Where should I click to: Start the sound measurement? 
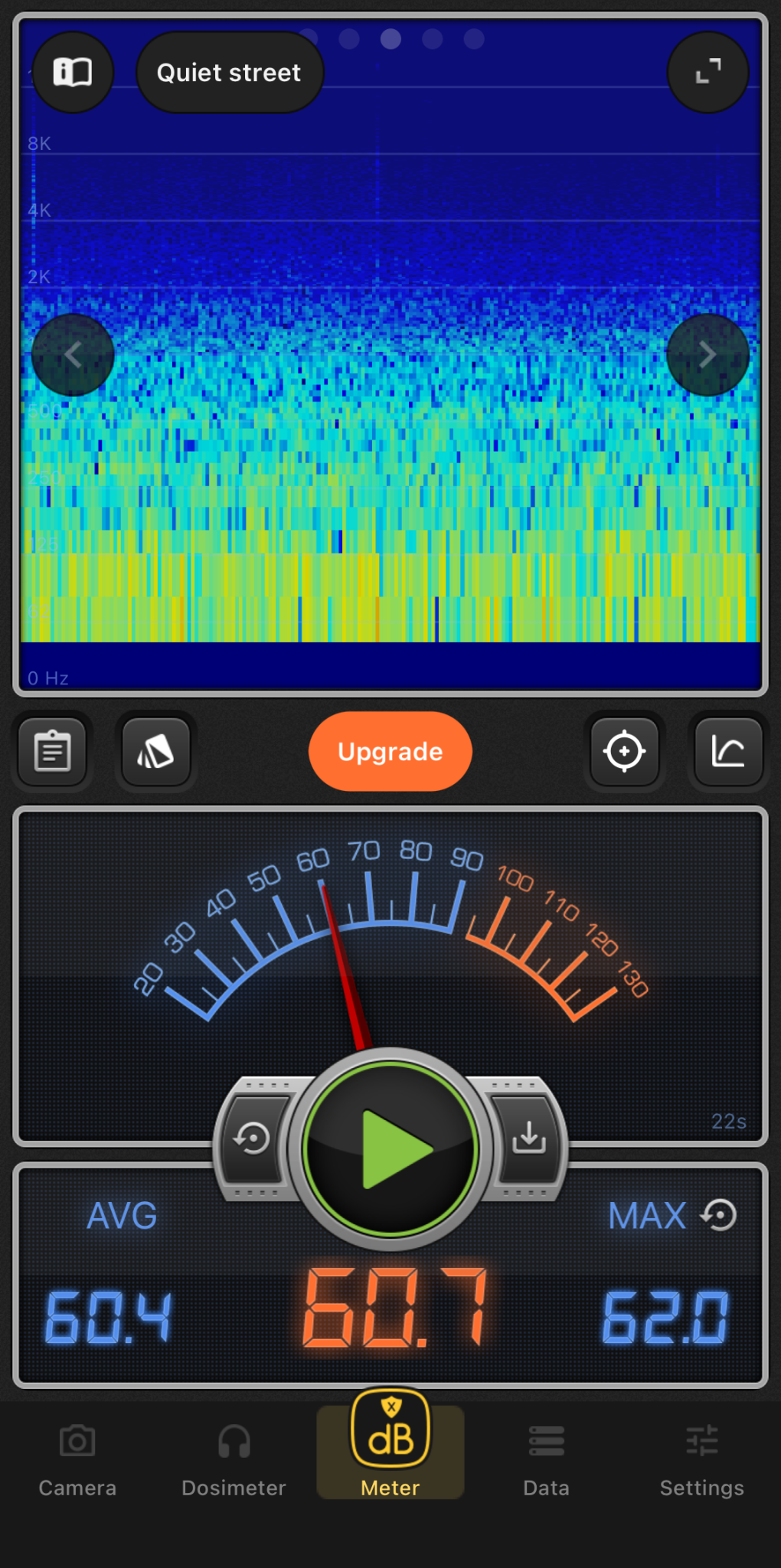[390, 1148]
